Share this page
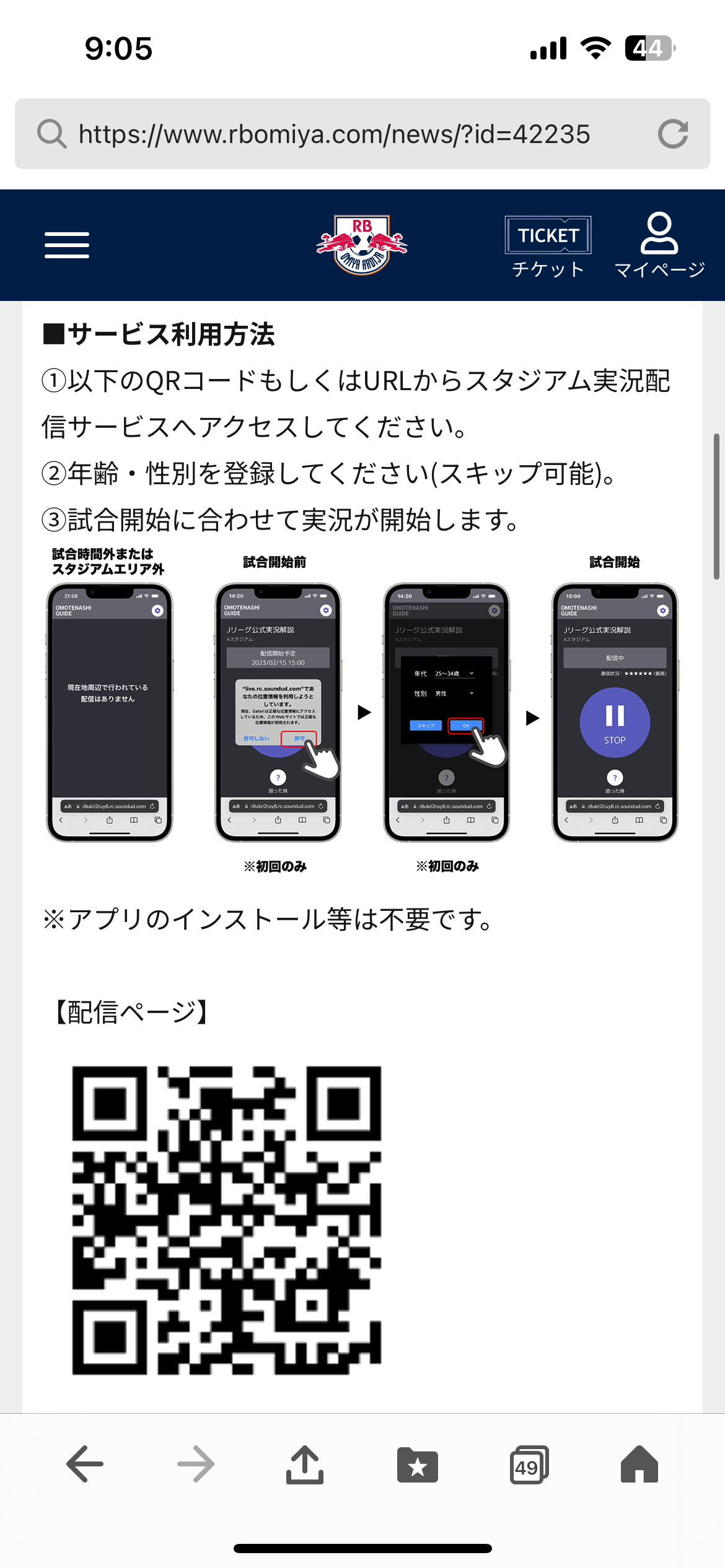725x1568 pixels. [305, 1464]
